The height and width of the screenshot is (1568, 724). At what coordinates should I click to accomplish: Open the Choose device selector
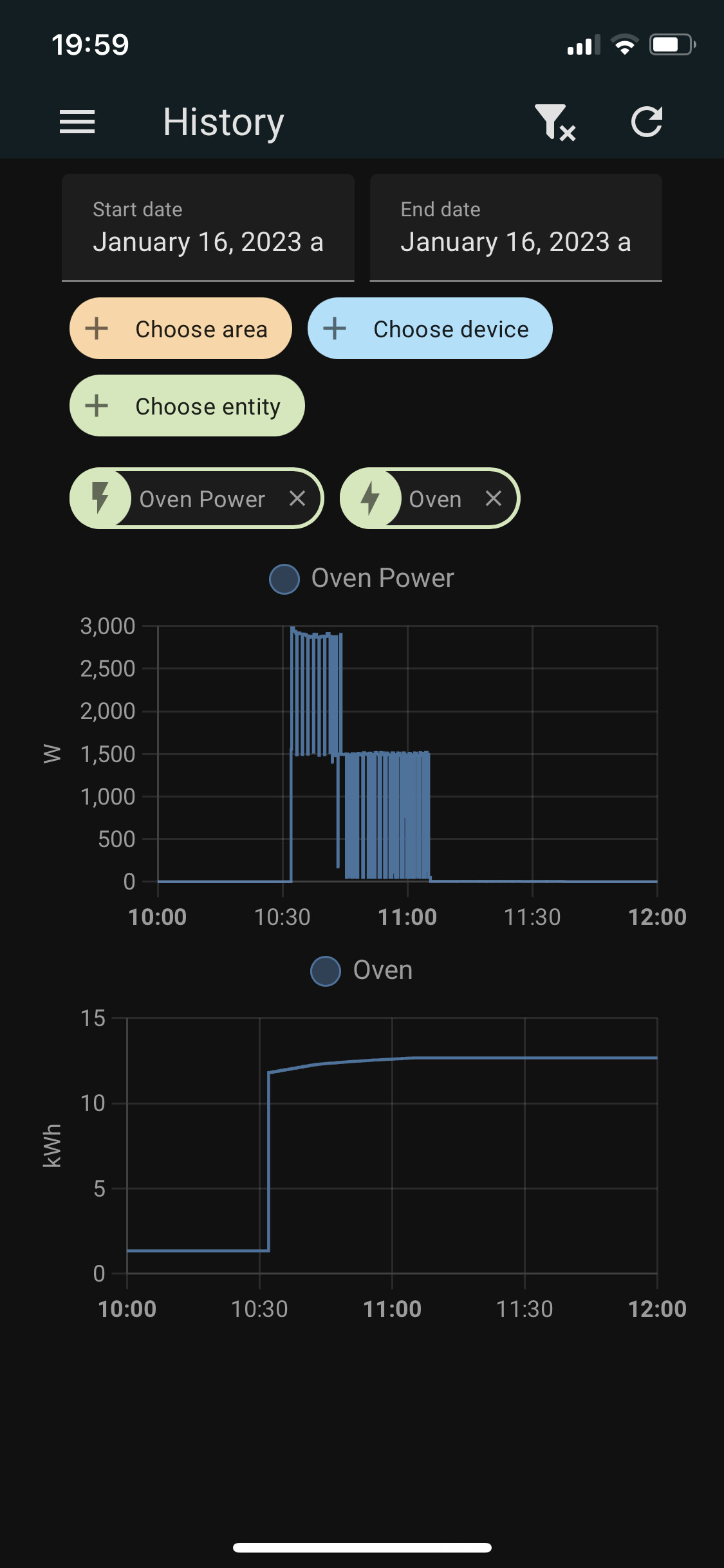click(430, 329)
